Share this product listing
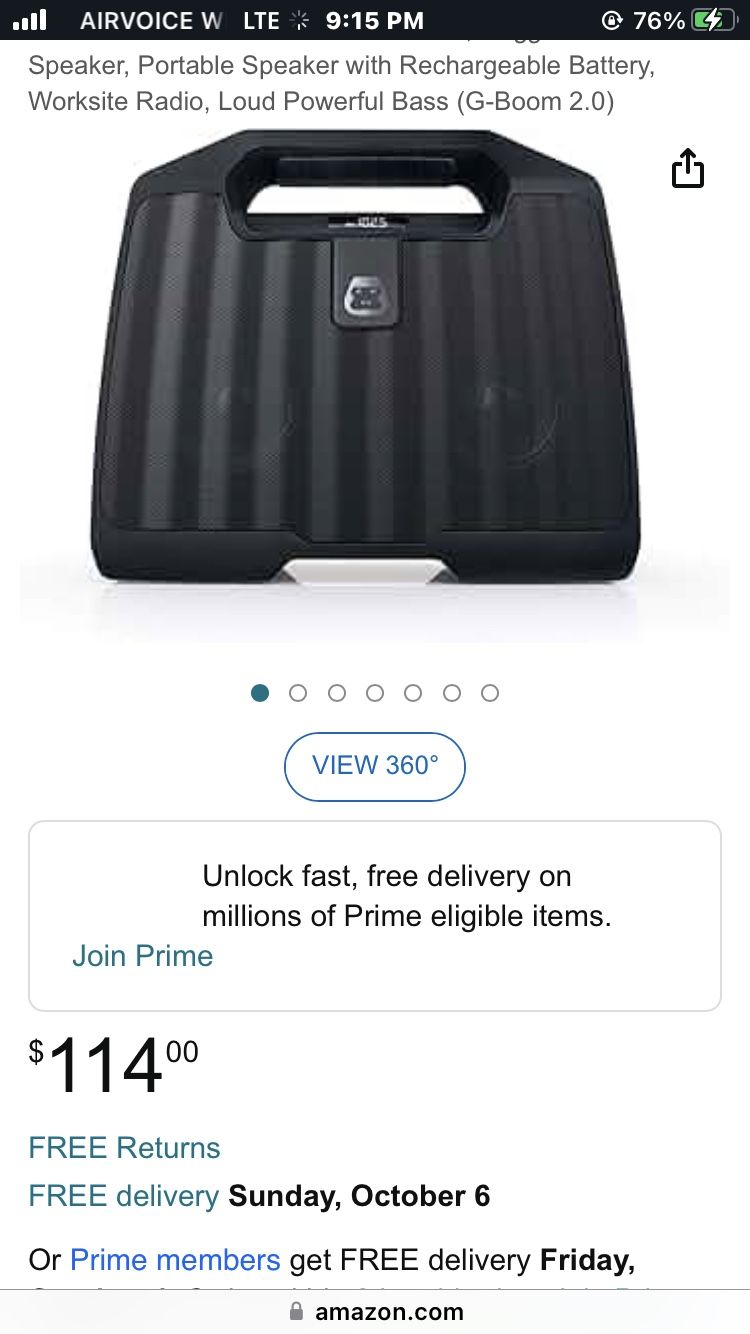750x1334 pixels. [x=687, y=168]
